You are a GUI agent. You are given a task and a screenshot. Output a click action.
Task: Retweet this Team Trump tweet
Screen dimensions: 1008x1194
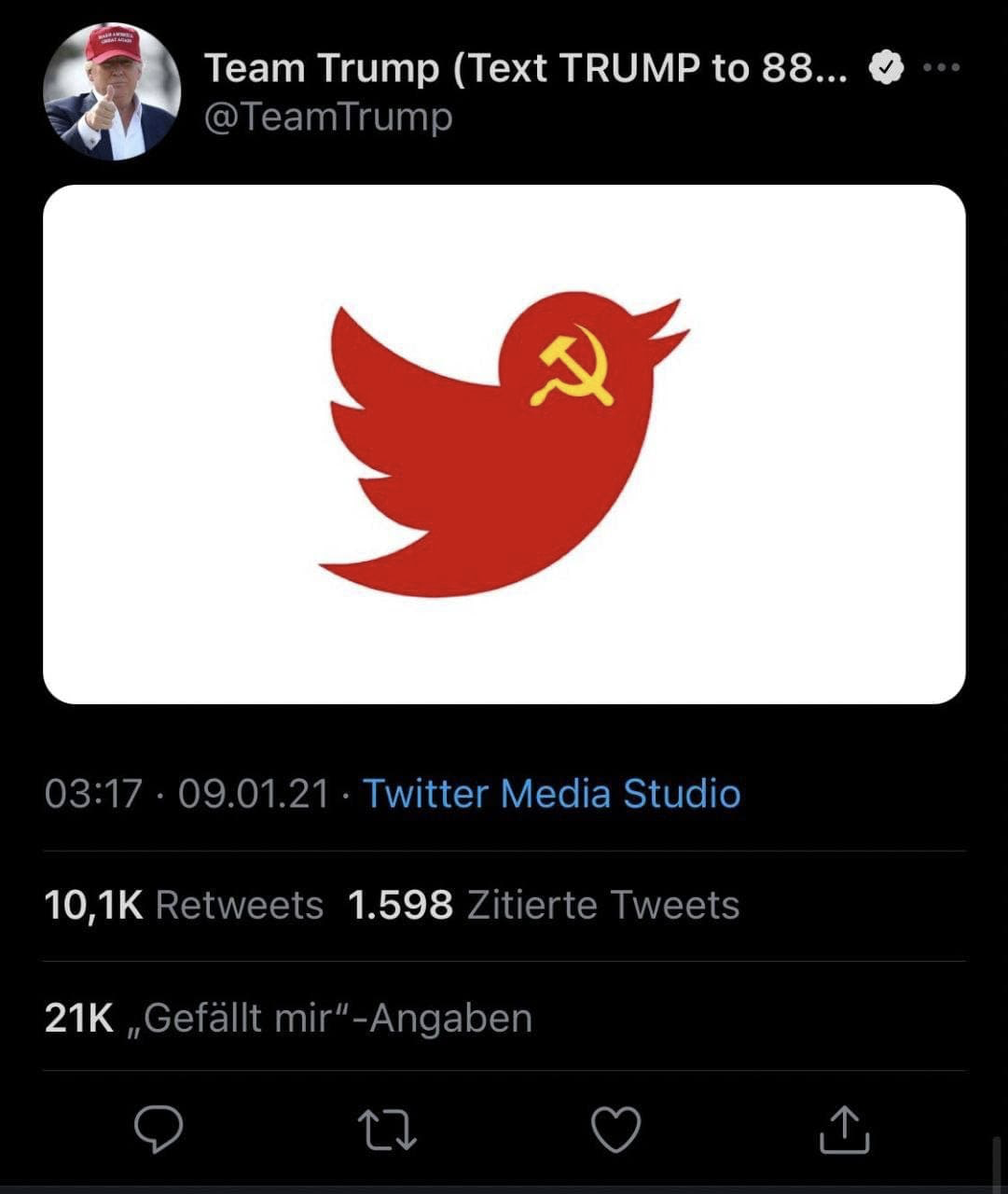point(388,1130)
